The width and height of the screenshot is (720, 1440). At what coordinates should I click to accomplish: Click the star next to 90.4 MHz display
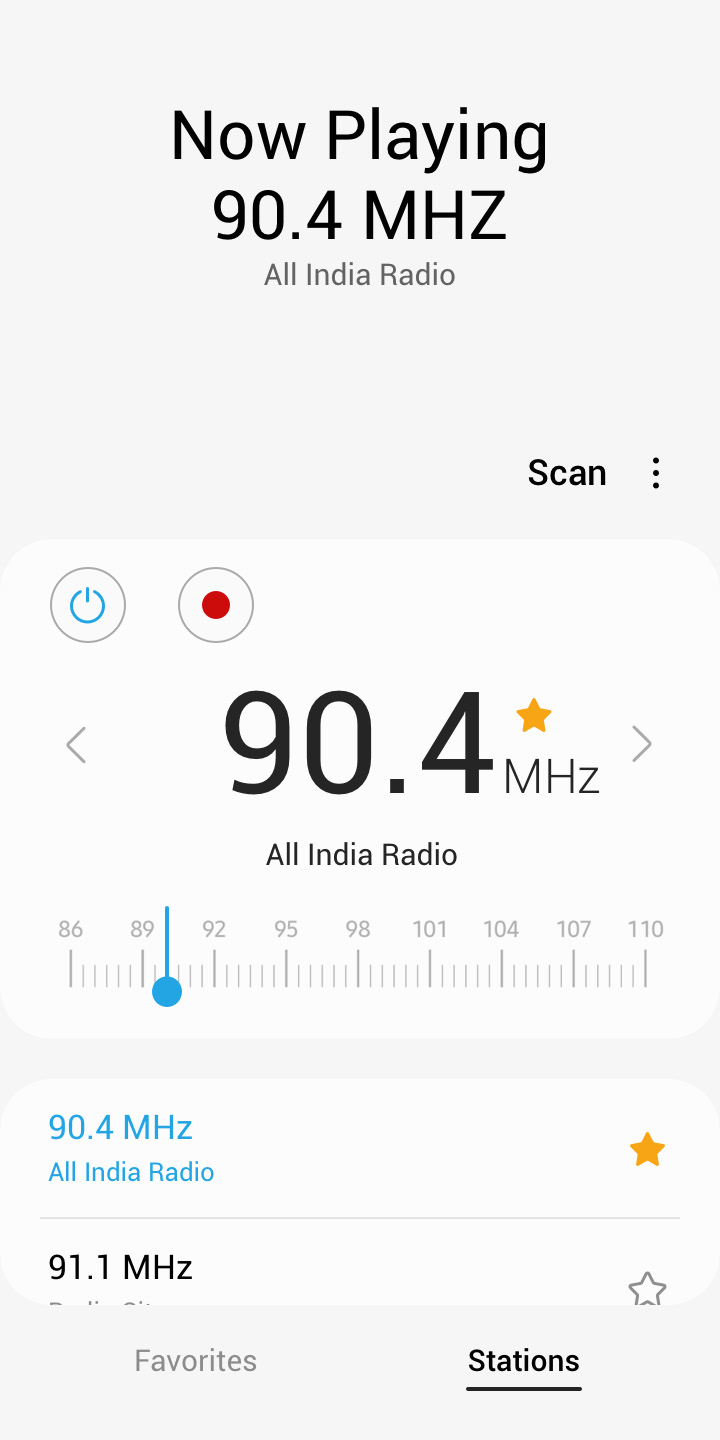(534, 715)
